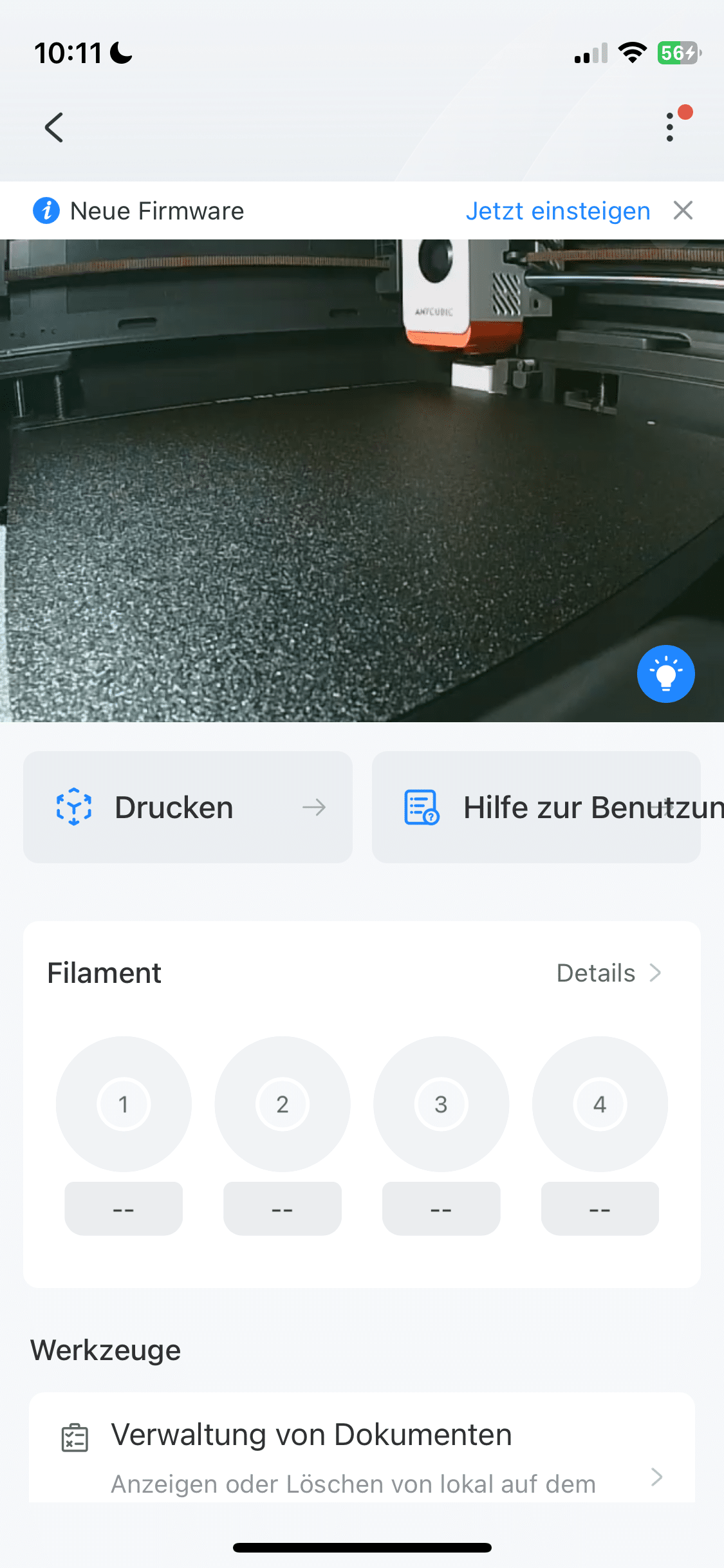Image resolution: width=724 pixels, height=1568 pixels.
Task: View Filament Details
Action: (x=608, y=973)
